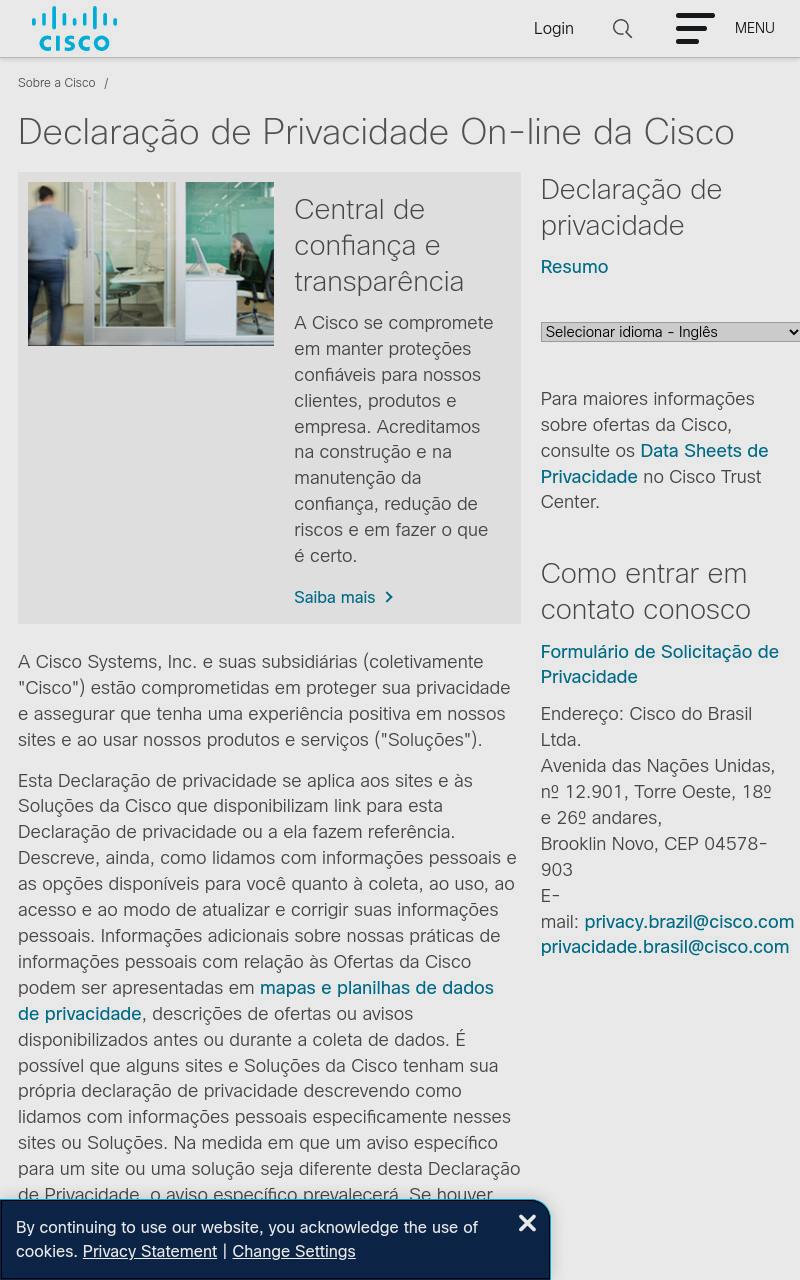
Task: Open Data Sheets de Privacidade link
Action: pos(654,464)
